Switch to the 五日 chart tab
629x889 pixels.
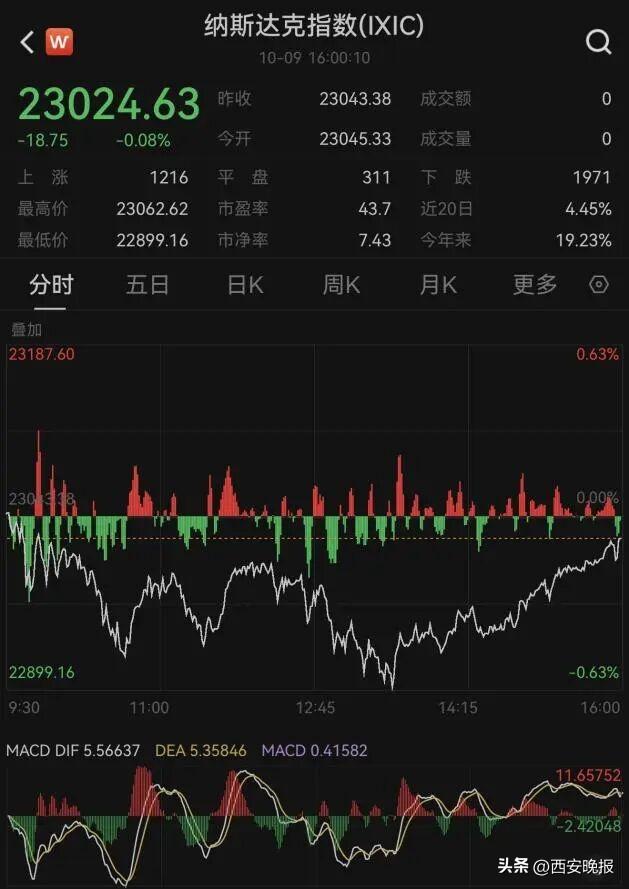point(147,285)
